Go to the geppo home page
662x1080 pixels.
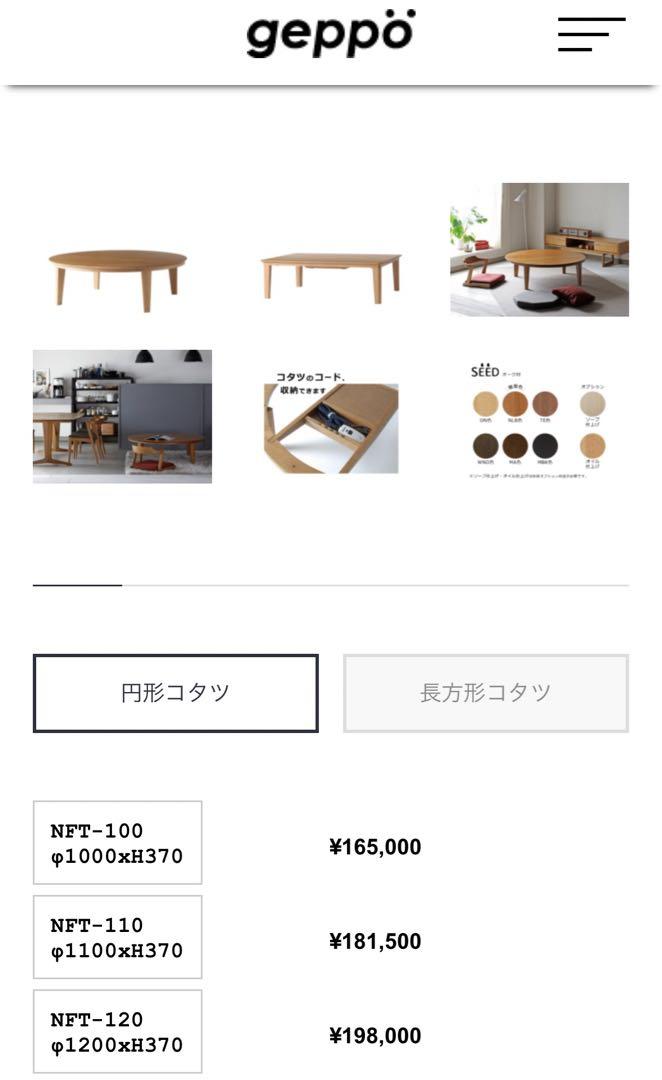pos(331,33)
